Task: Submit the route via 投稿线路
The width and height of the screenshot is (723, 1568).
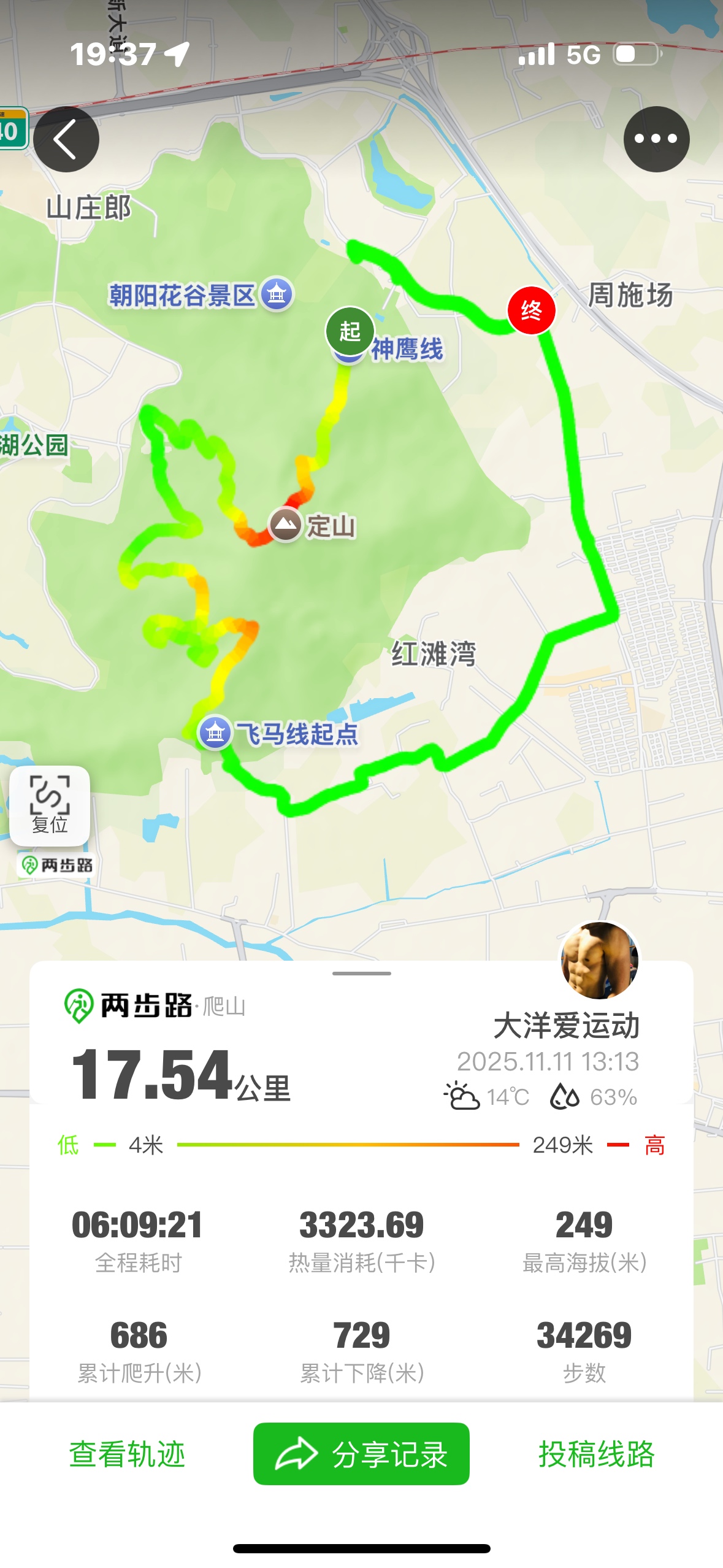Action: click(596, 1454)
